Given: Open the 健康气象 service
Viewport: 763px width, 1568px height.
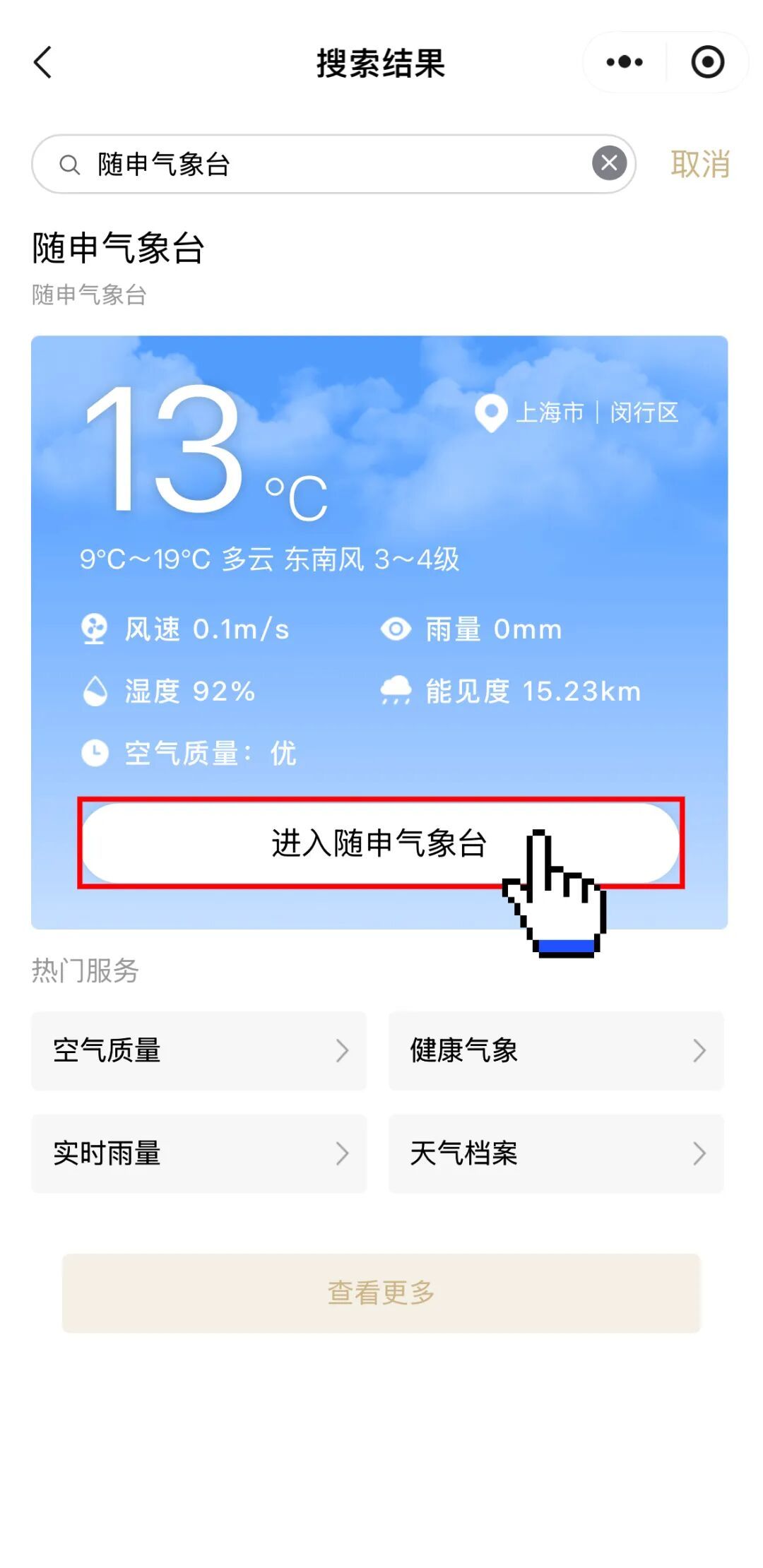Looking at the screenshot, I should 556,1050.
